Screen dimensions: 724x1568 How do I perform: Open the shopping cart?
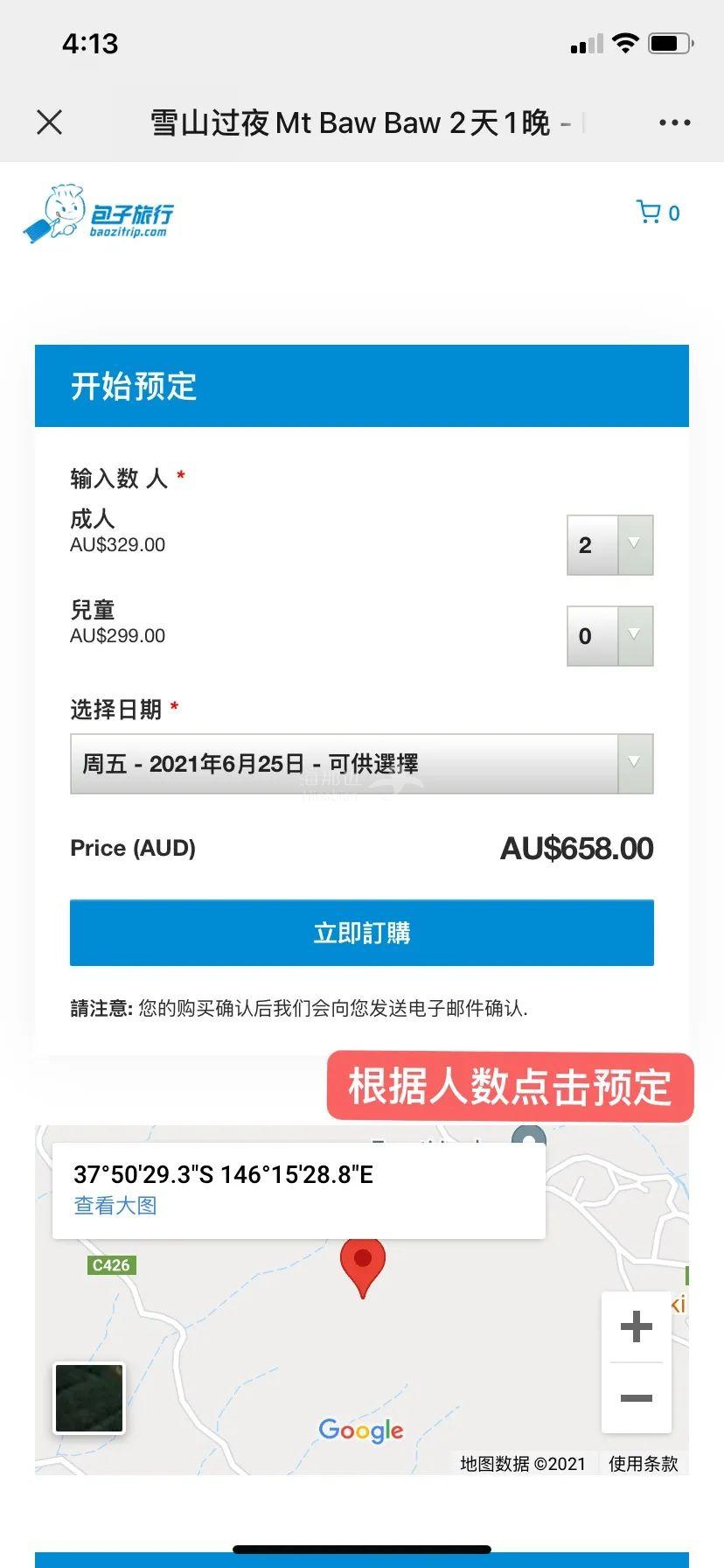coord(658,213)
